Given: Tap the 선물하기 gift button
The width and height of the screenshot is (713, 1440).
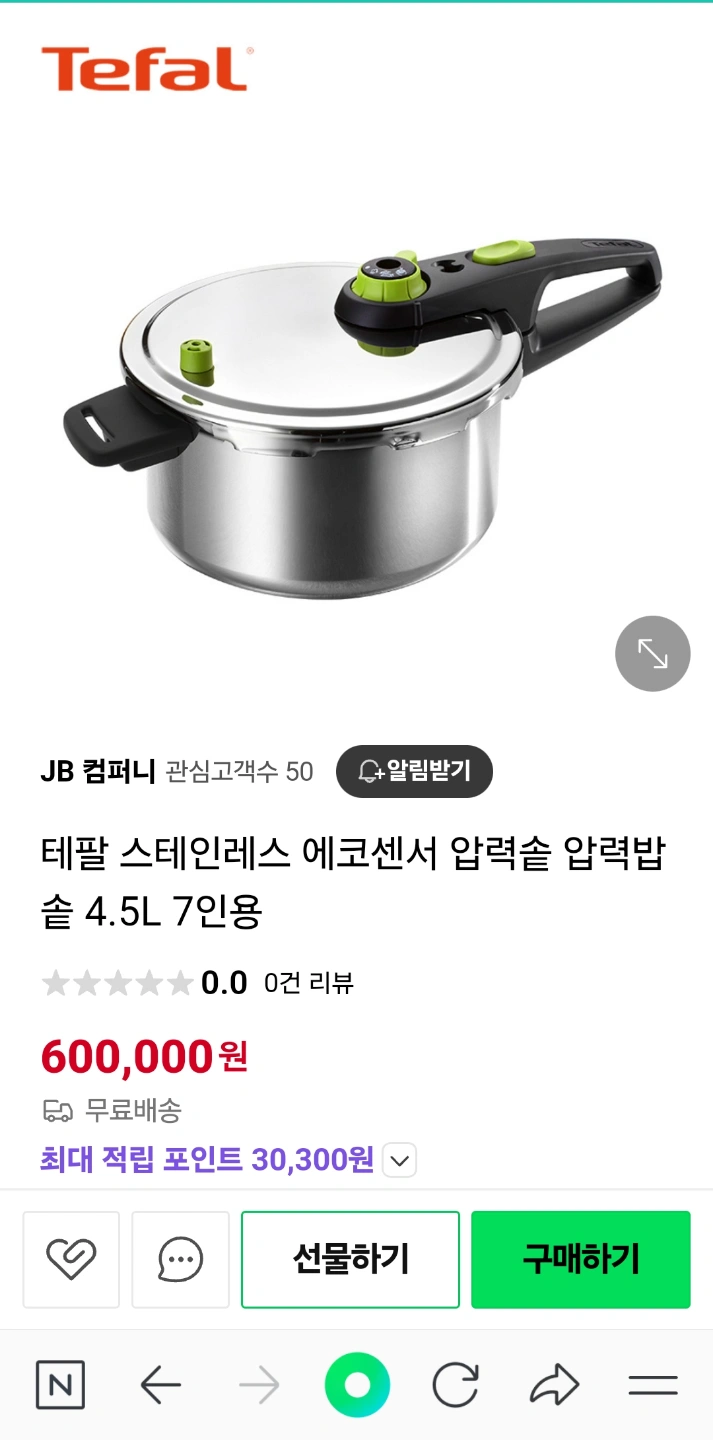Looking at the screenshot, I should click(350, 1259).
